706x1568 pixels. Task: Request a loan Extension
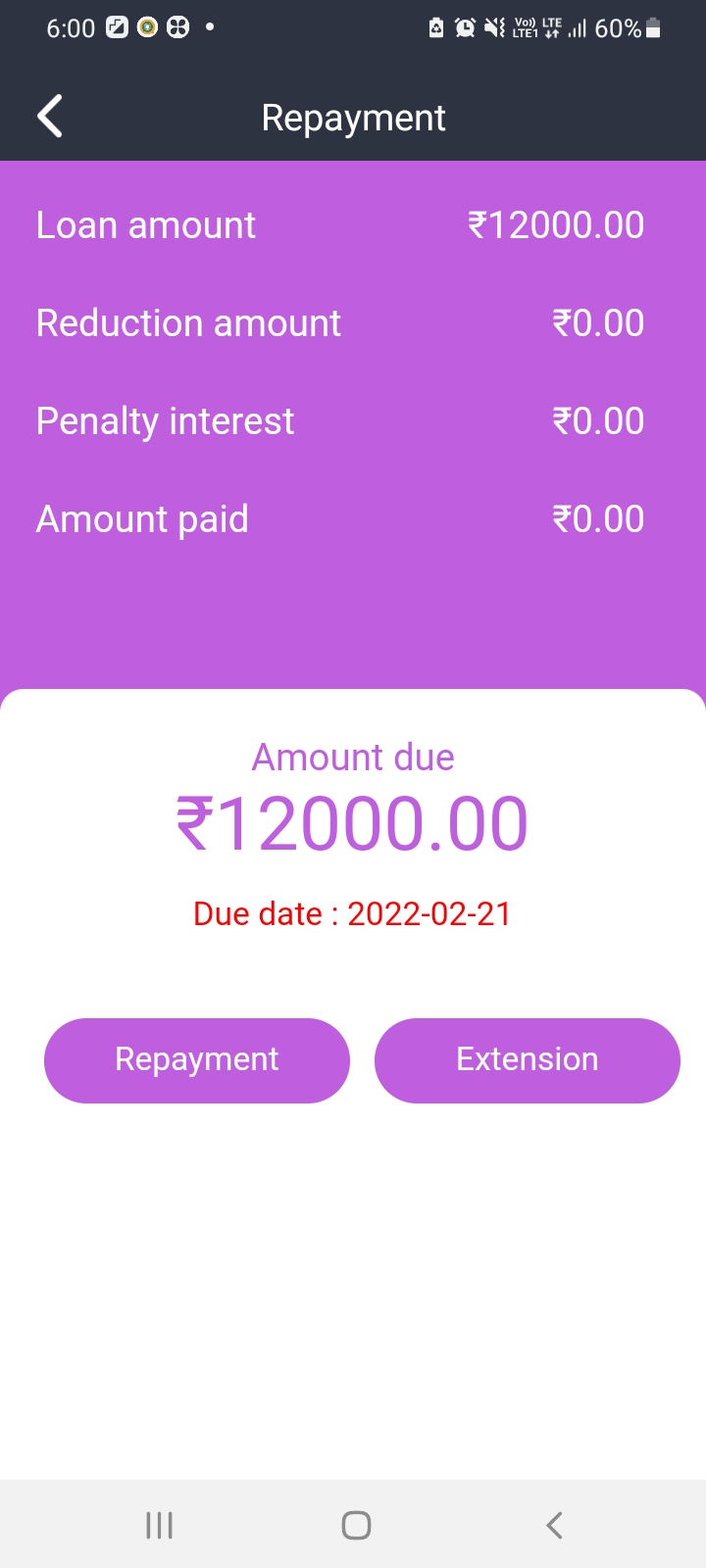pos(527,1060)
